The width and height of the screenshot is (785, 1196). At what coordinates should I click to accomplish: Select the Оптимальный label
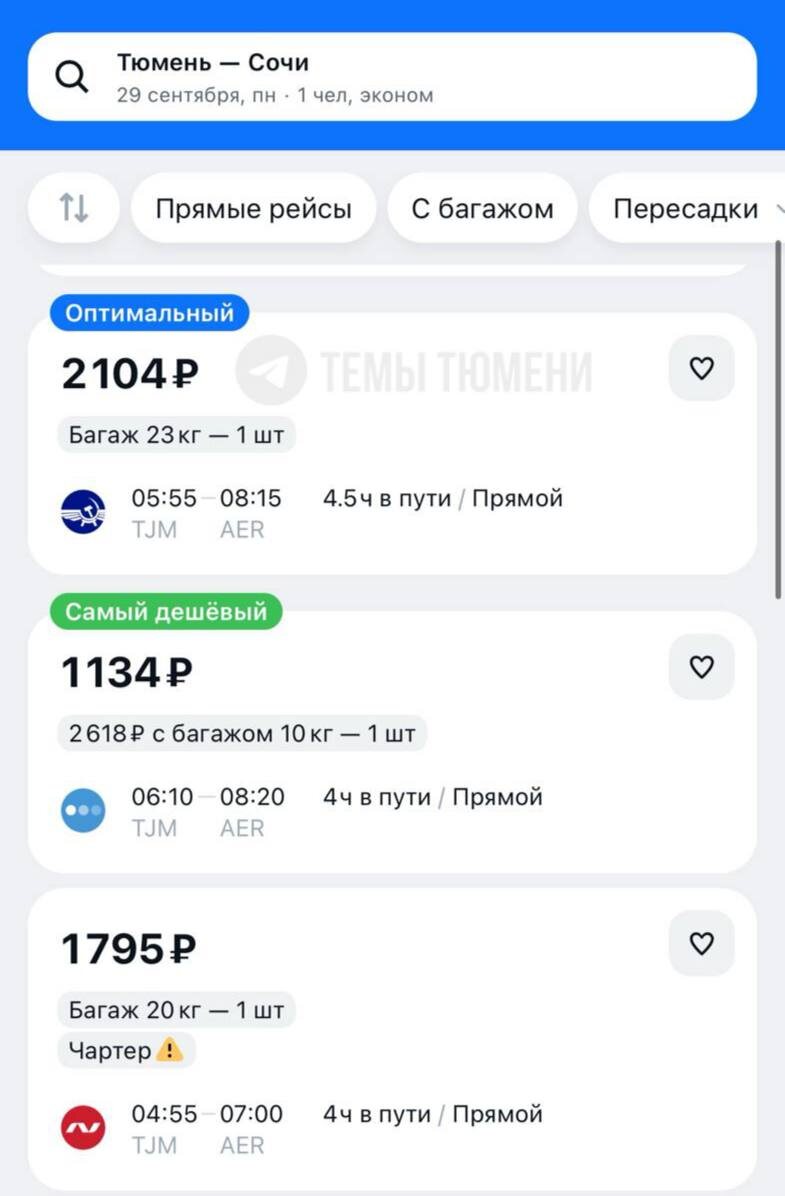point(149,312)
